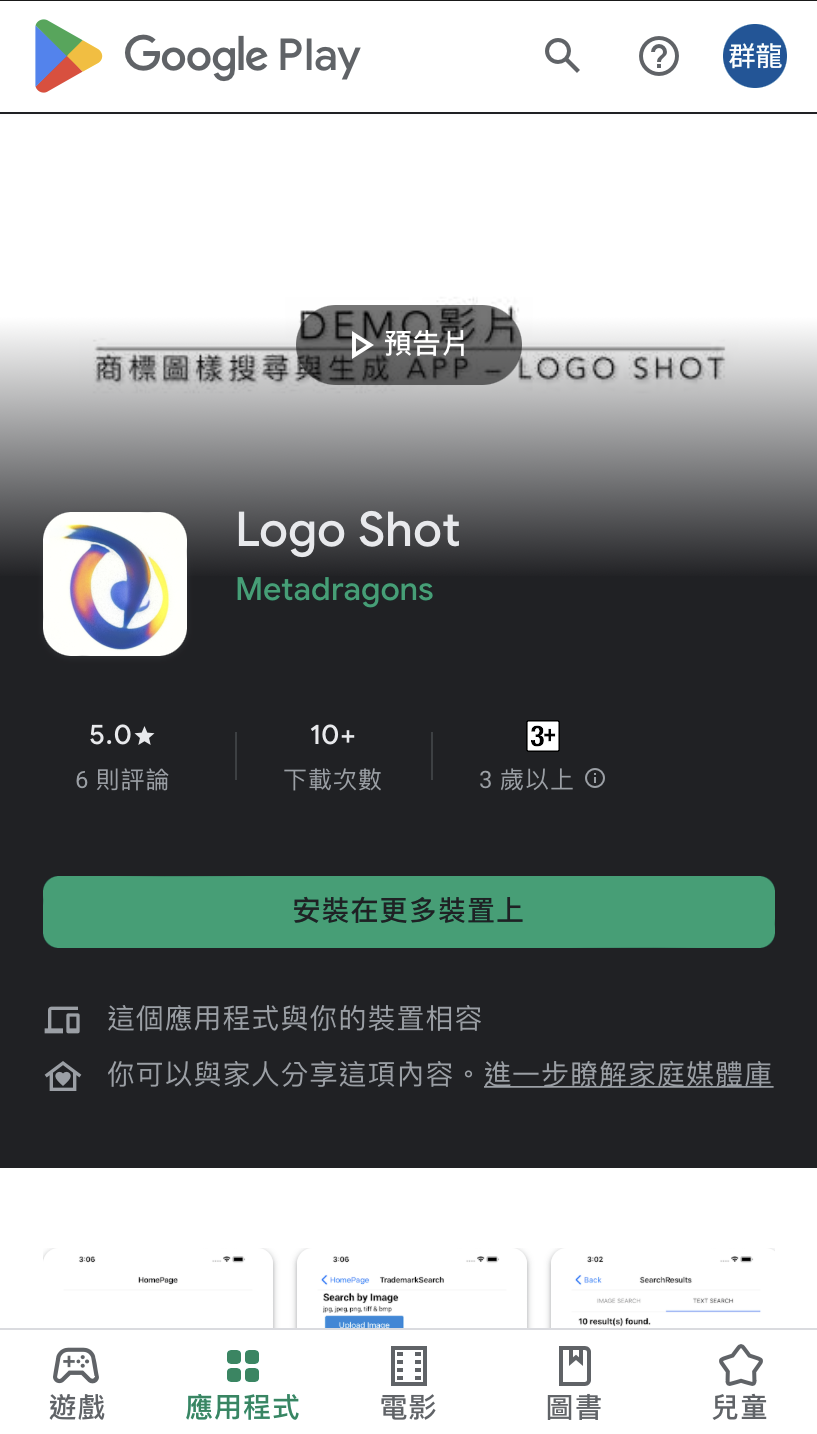Open the Help icon
Image resolution: width=817 pixels, height=1434 pixels.
coord(658,57)
